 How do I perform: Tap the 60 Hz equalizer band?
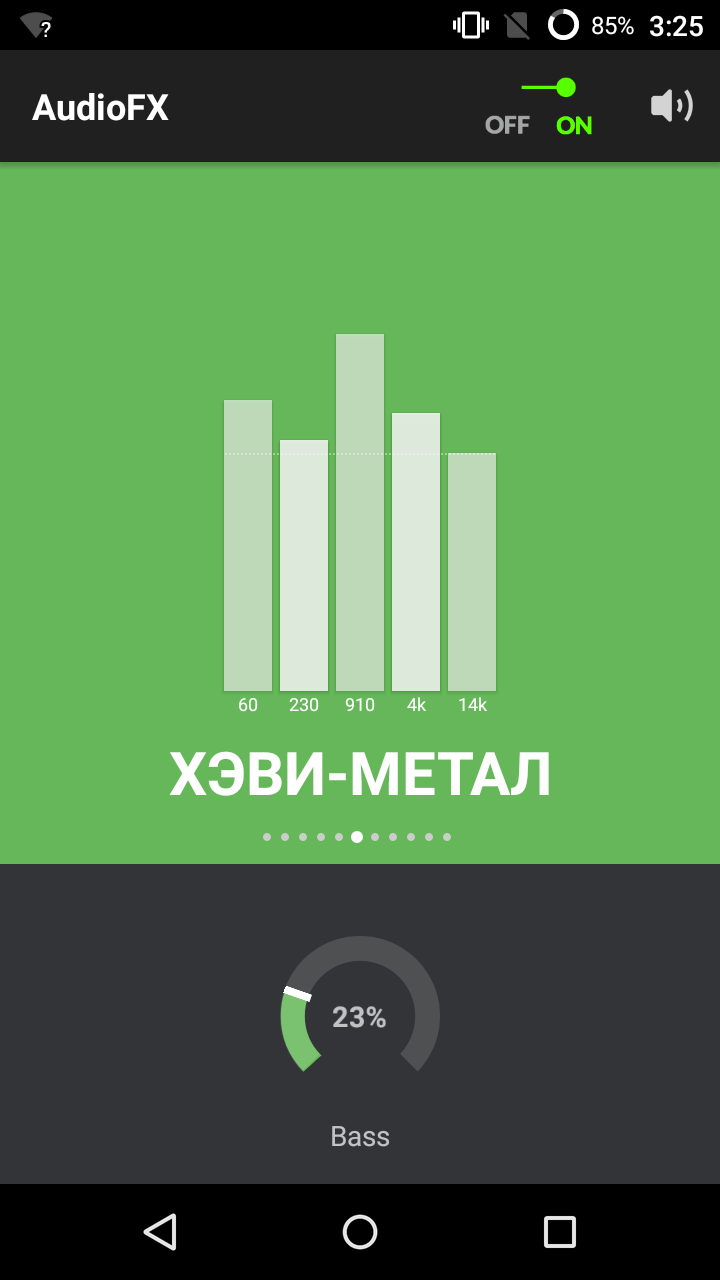248,545
